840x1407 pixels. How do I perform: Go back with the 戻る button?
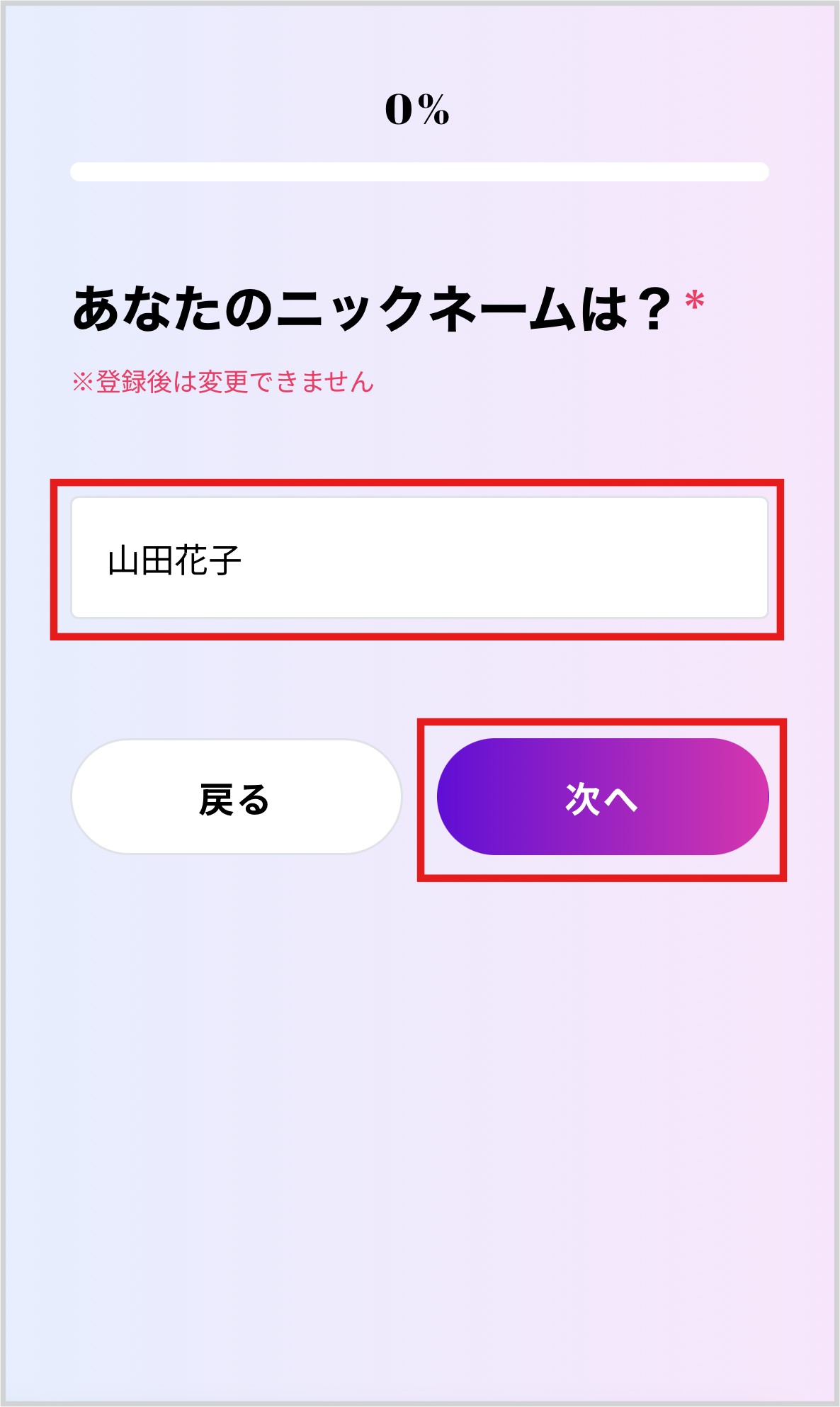click(237, 797)
